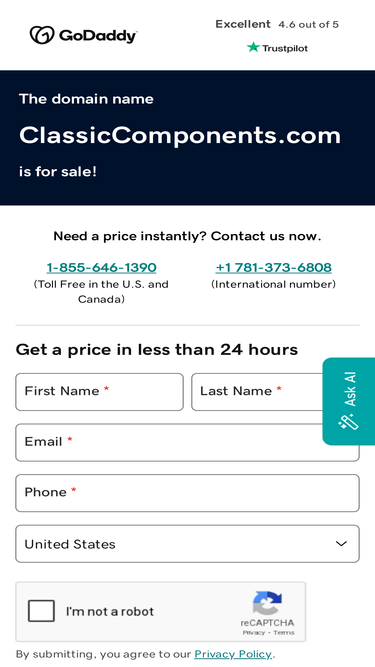This screenshot has width=375, height=667.
Task: Focus the Last Name field
Action: pyautogui.click(x=257, y=392)
